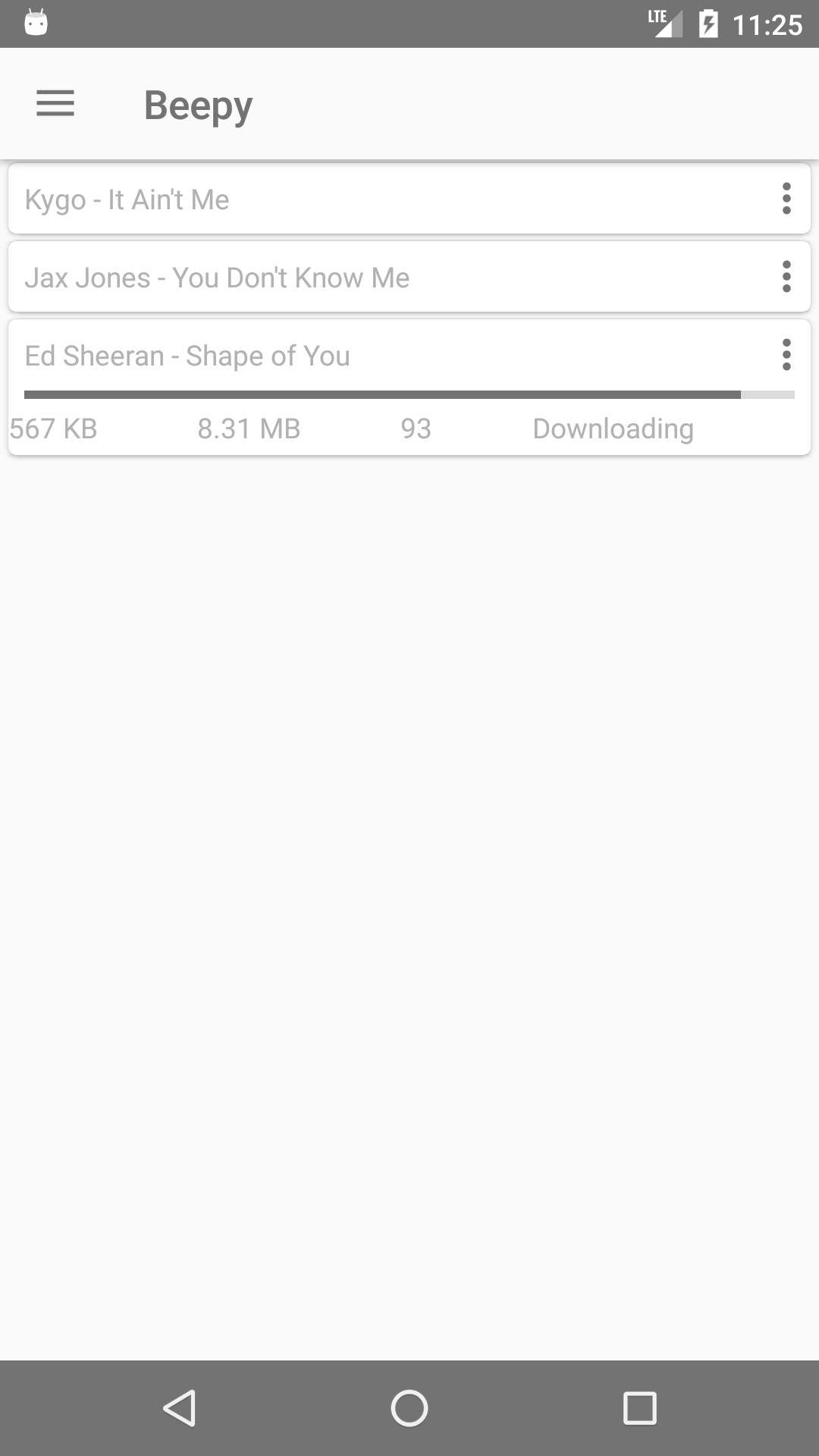Open options for Kygo - It Ain't Me
The image size is (819, 1456).
(x=786, y=199)
